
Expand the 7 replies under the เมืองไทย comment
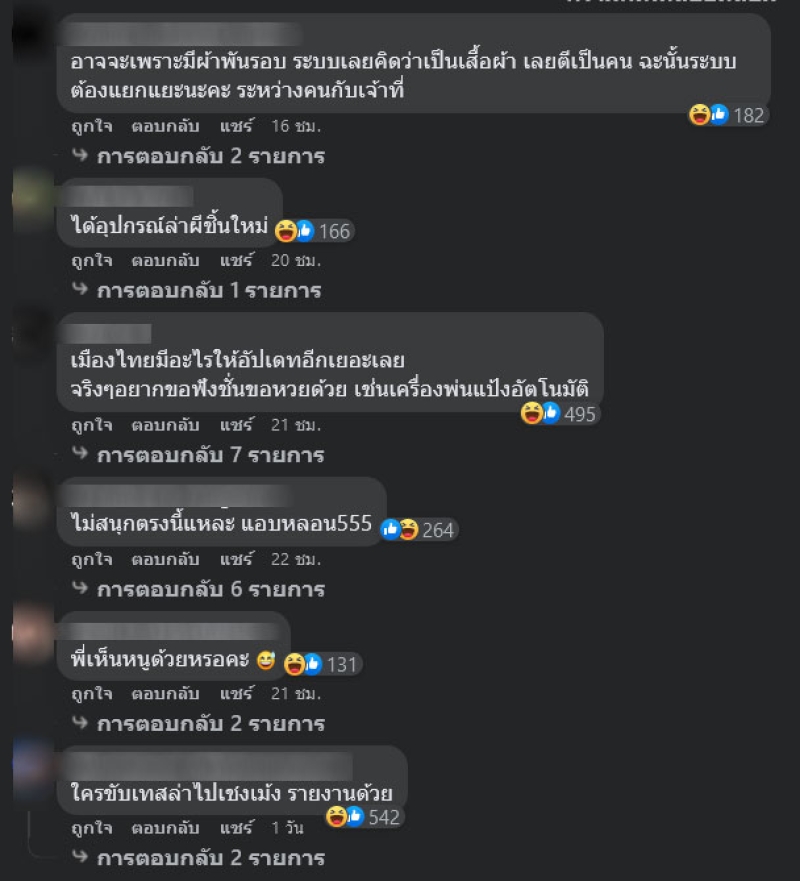(210, 455)
